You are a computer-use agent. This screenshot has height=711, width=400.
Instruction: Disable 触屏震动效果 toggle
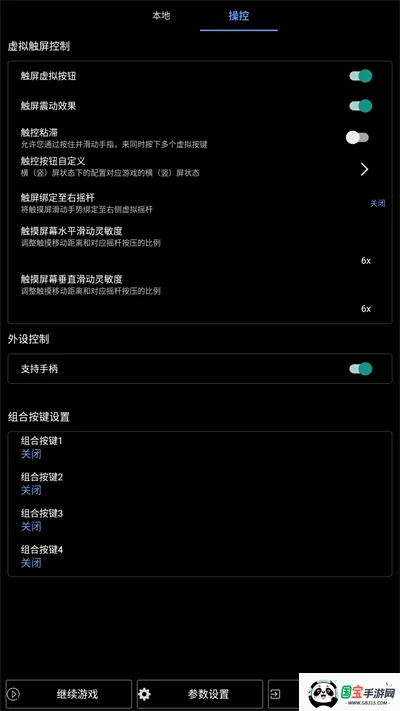(x=361, y=106)
